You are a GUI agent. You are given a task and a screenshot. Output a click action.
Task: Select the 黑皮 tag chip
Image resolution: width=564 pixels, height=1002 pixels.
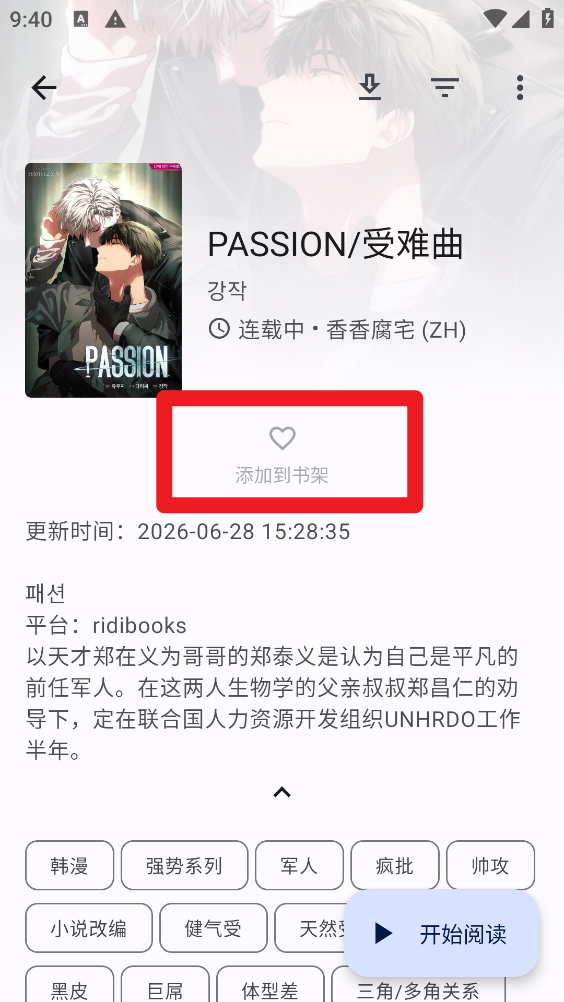coord(70,987)
